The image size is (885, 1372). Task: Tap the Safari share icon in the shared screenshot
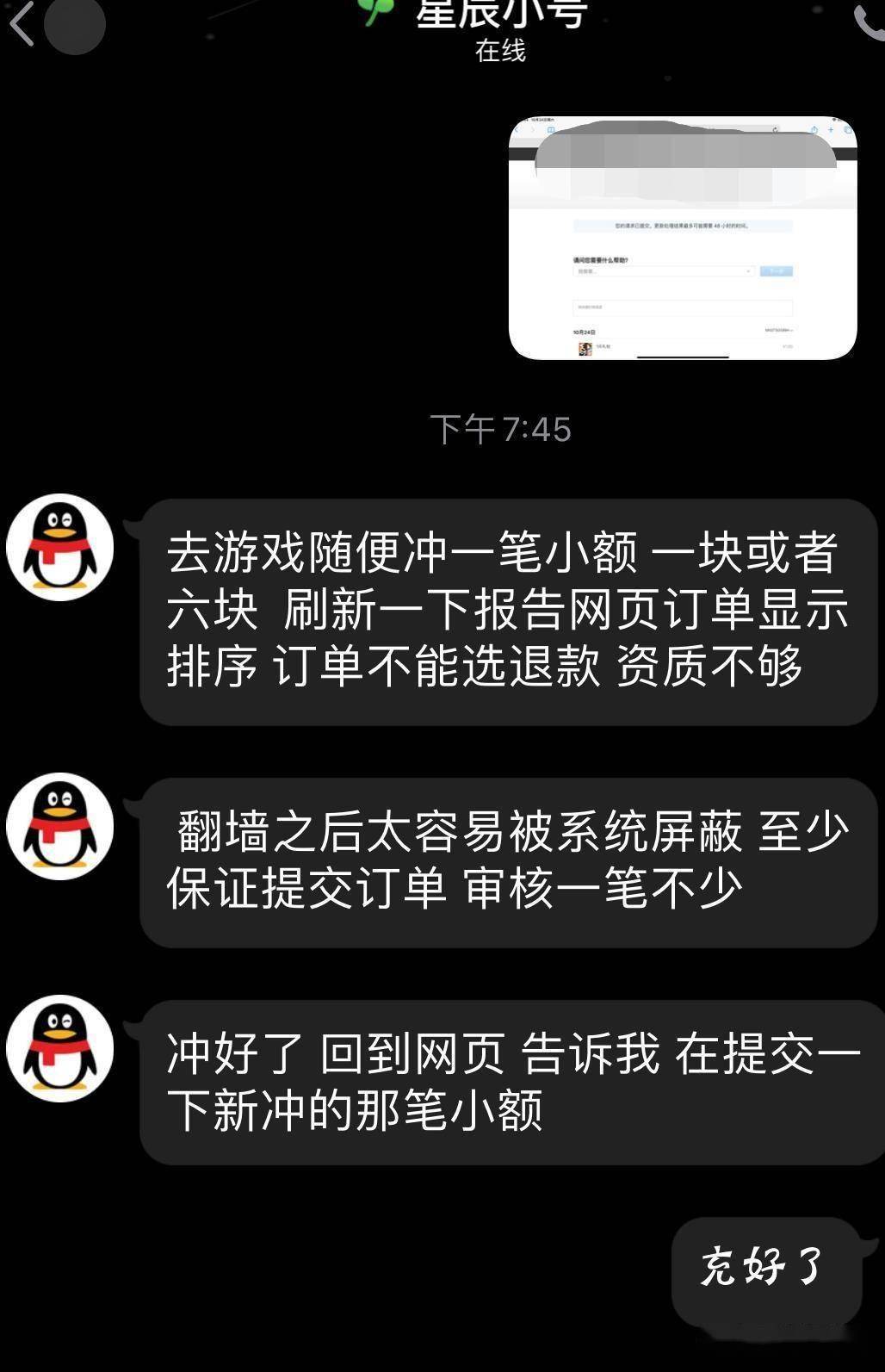pos(814,128)
